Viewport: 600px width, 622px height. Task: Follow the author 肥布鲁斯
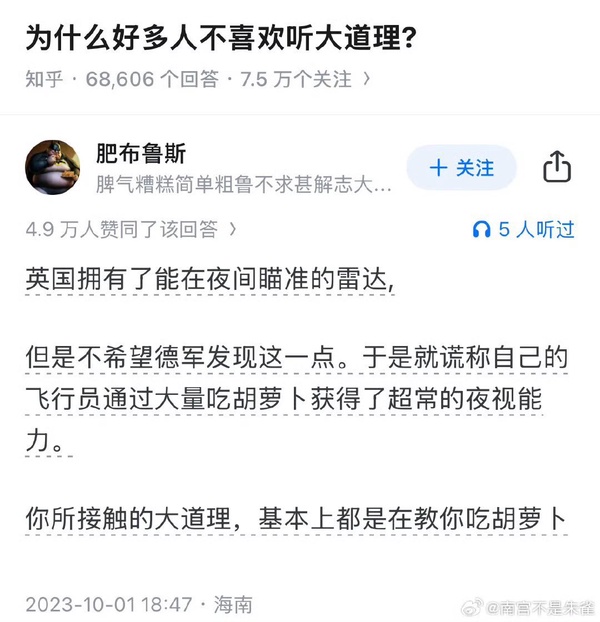point(461,168)
